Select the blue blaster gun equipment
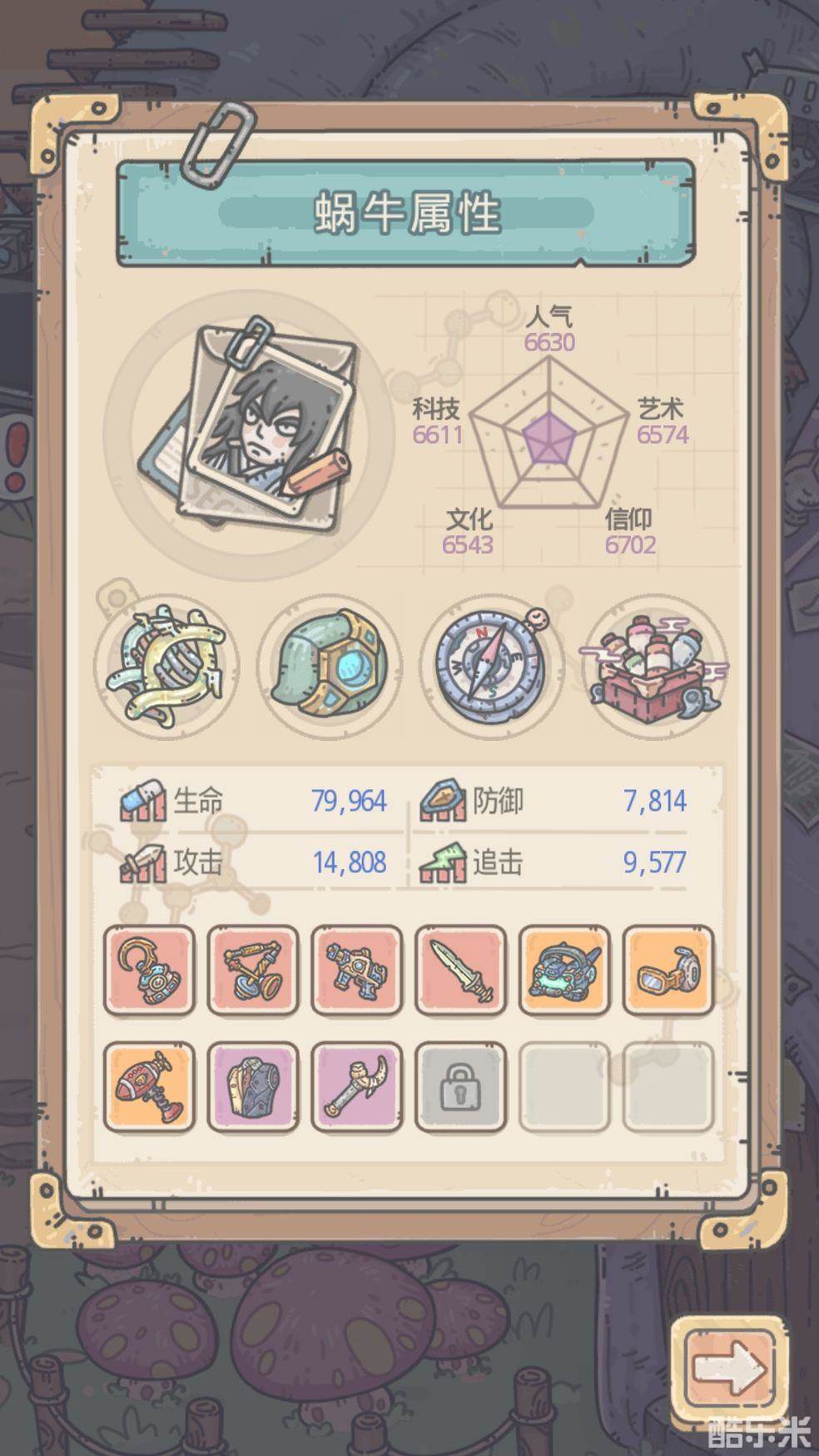This screenshot has height=1456, width=819. coord(356,971)
